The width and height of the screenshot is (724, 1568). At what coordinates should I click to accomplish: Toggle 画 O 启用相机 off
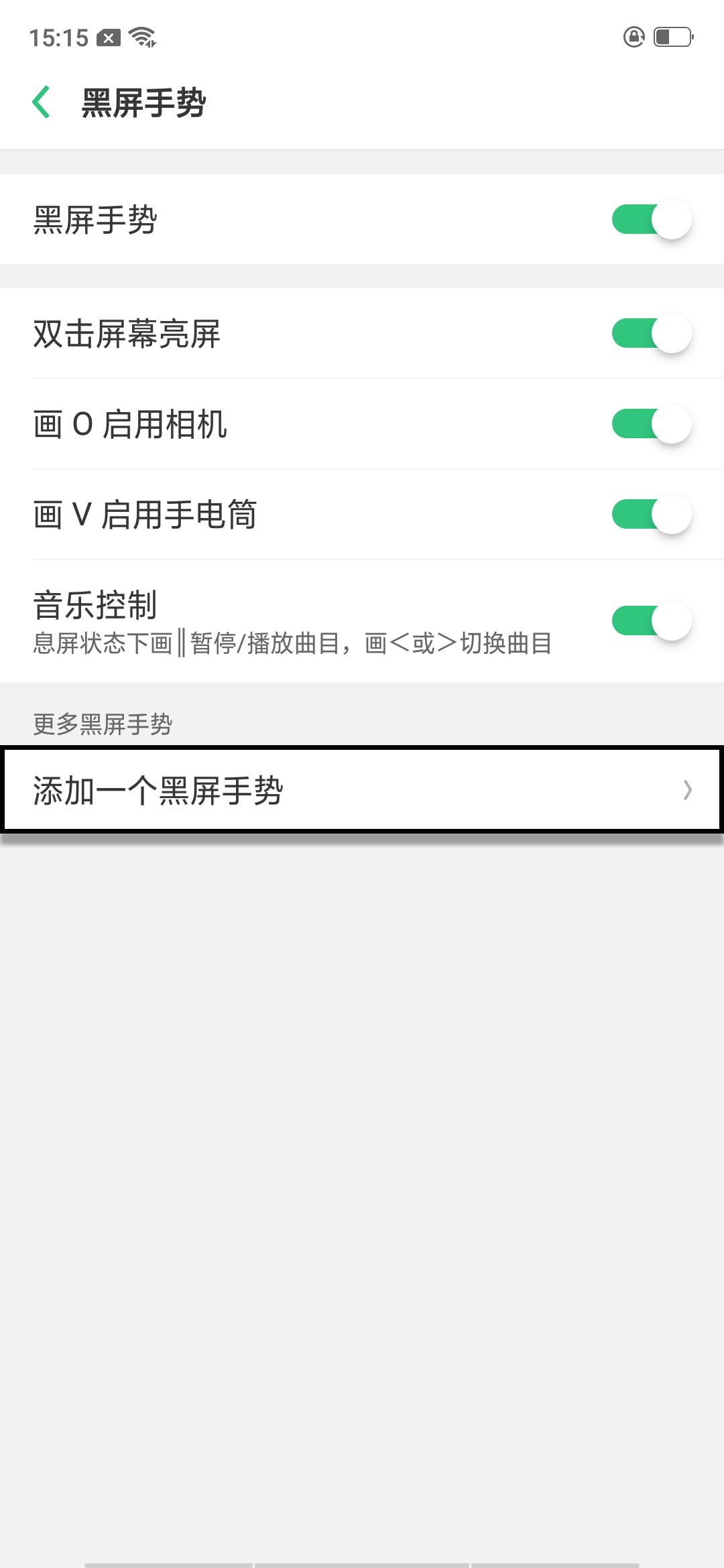tap(651, 423)
